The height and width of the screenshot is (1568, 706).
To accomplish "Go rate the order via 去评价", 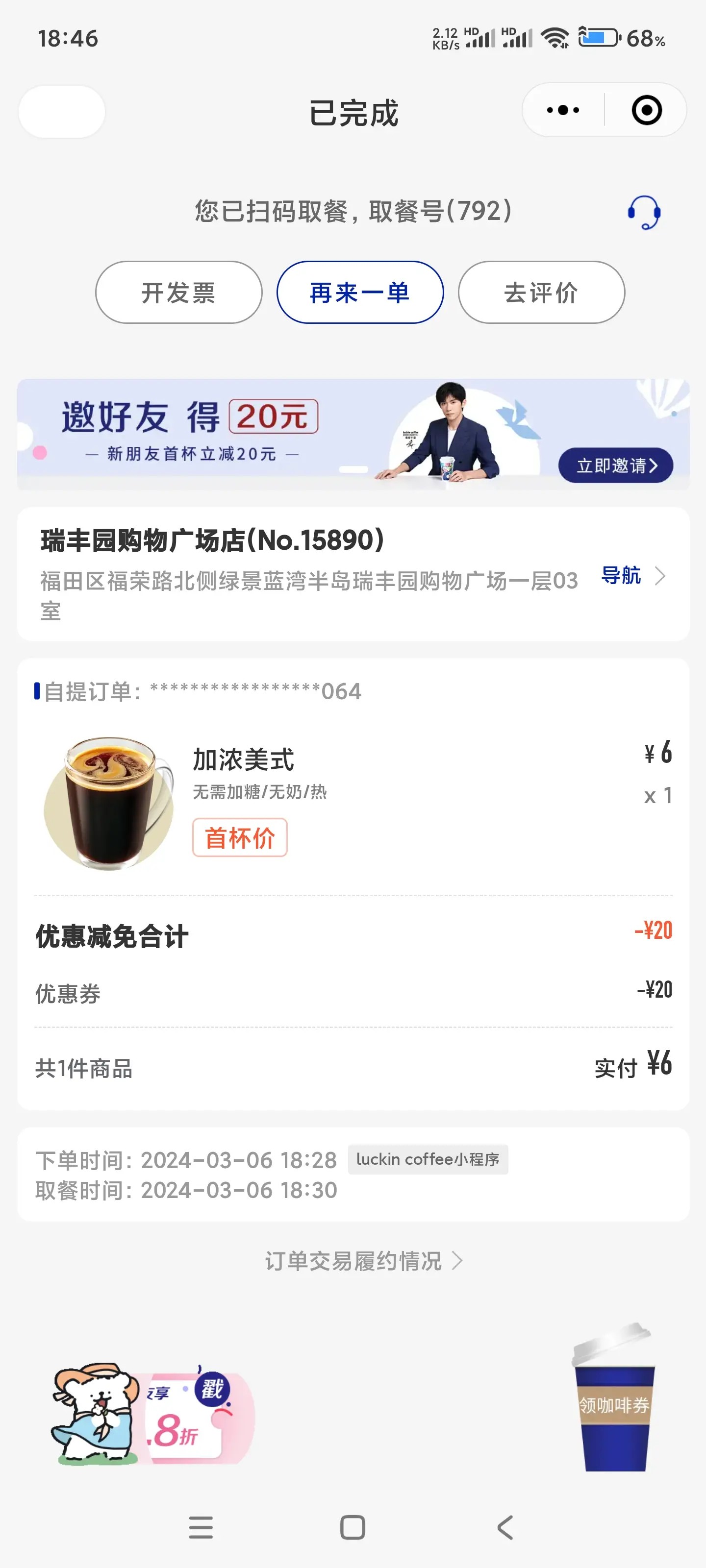I will tap(541, 293).
